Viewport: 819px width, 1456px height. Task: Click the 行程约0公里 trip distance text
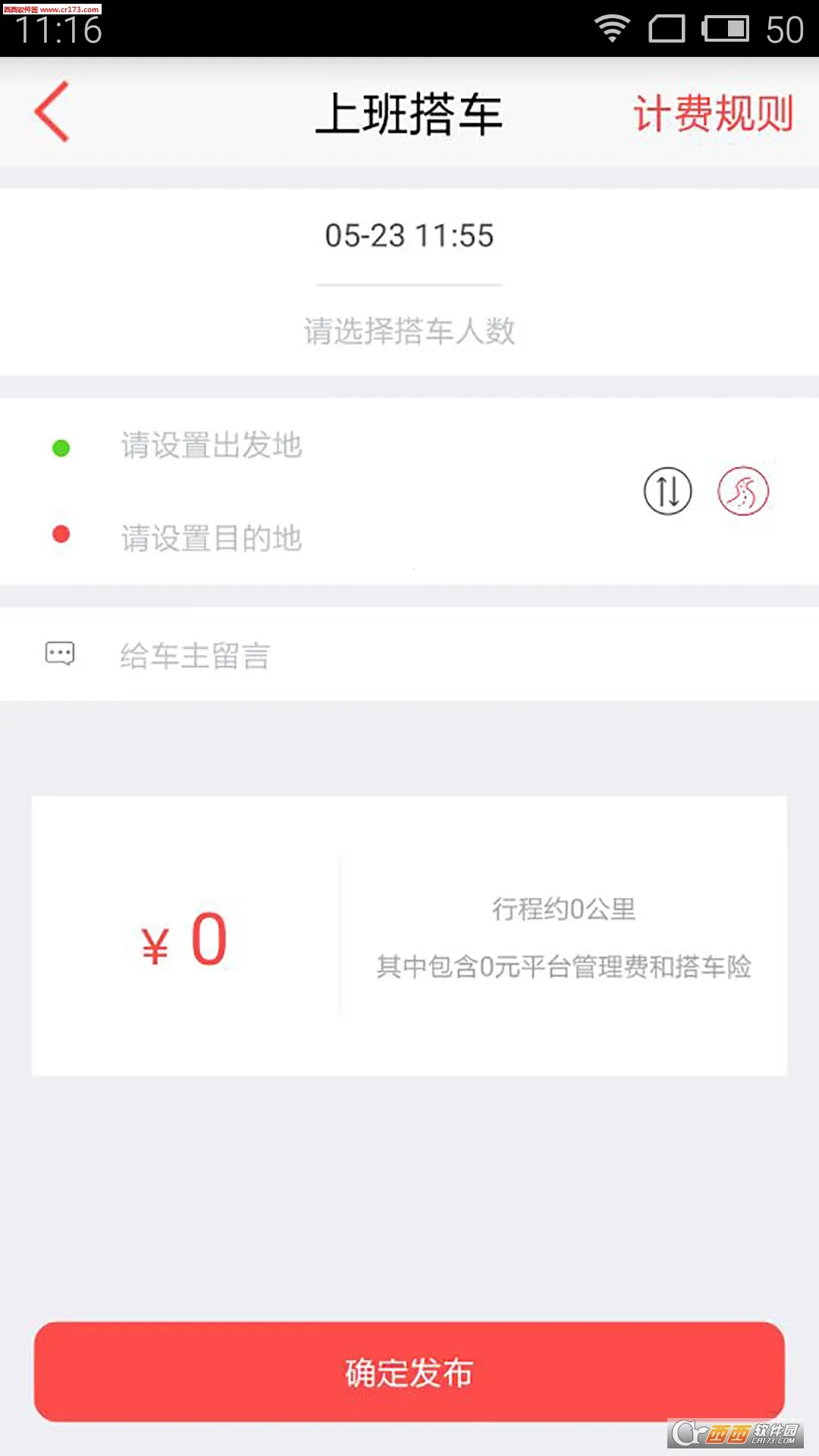tap(564, 910)
